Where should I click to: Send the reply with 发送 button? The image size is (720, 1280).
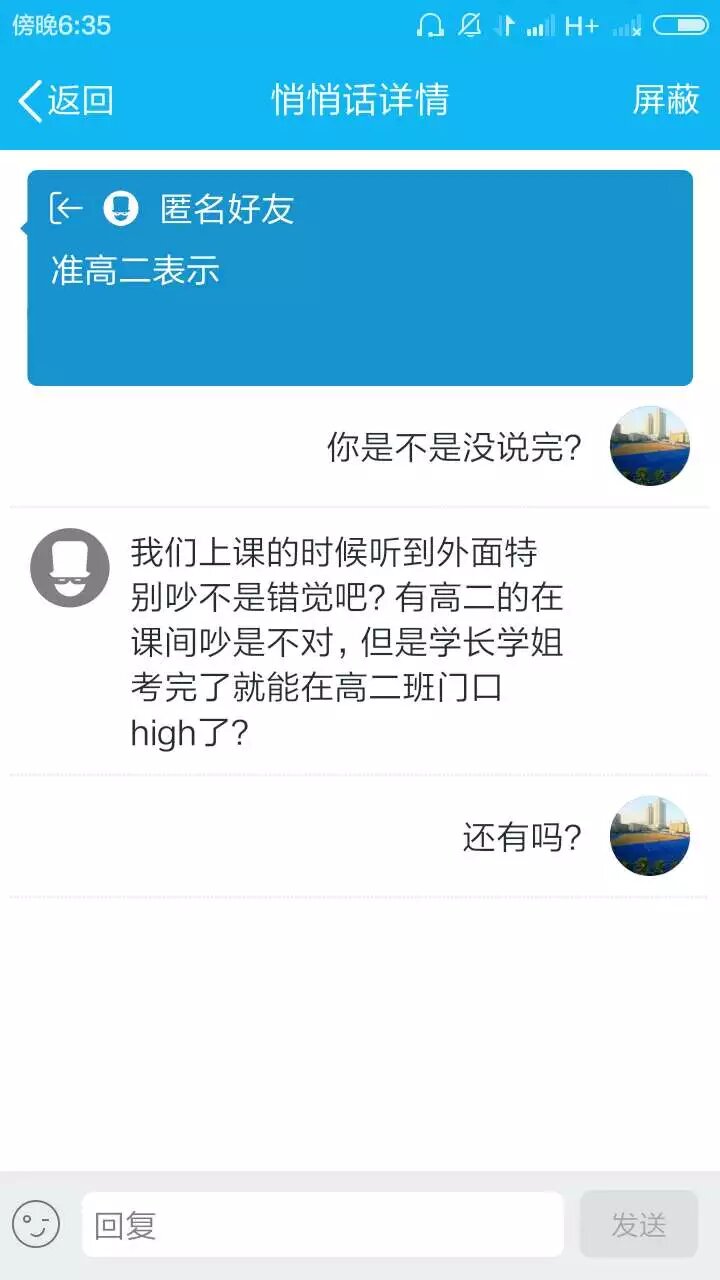[638, 1224]
